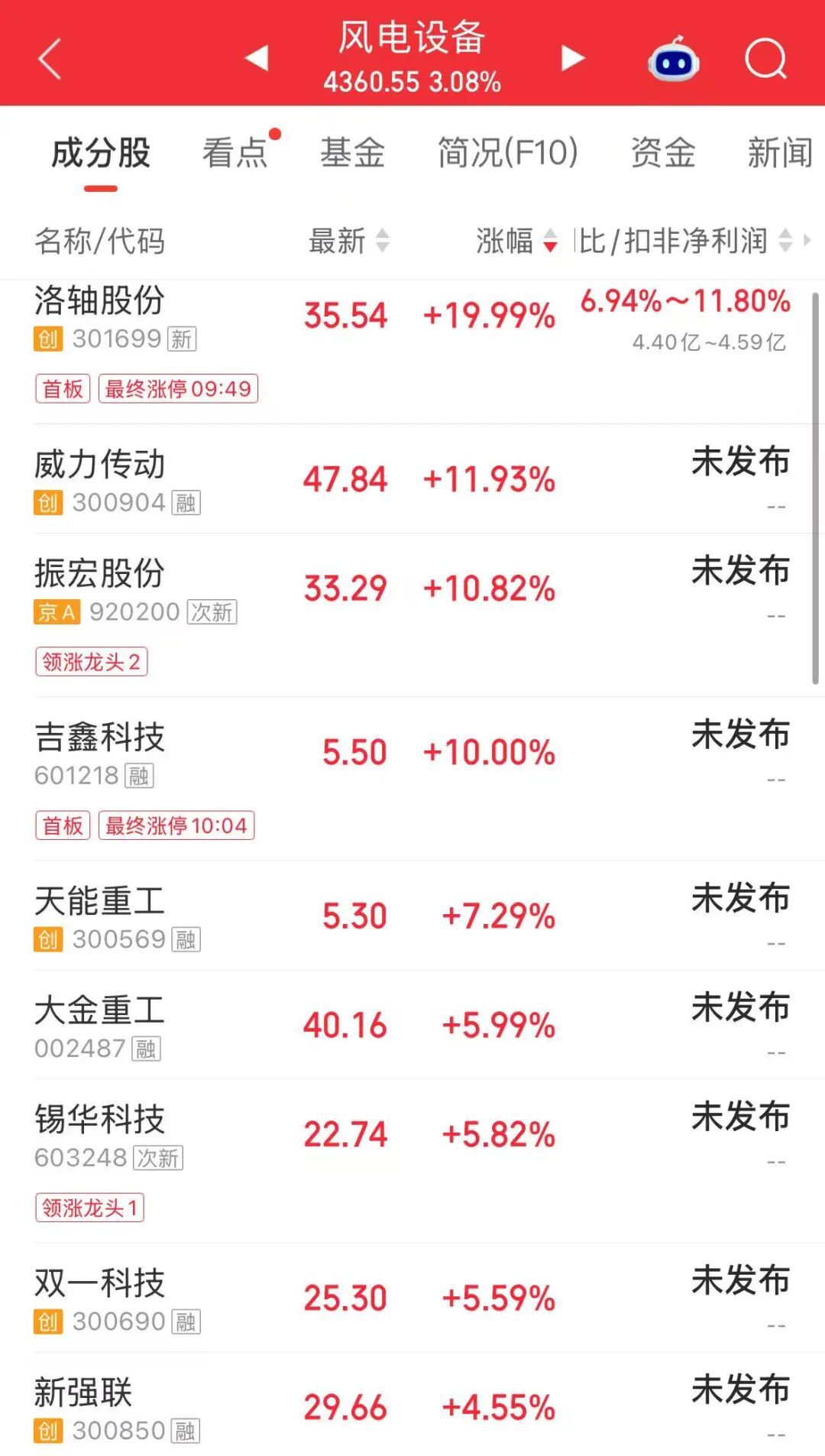Viewport: 825px width, 1456px height.
Task: Sort the list by 涨幅
Action: tap(516, 241)
